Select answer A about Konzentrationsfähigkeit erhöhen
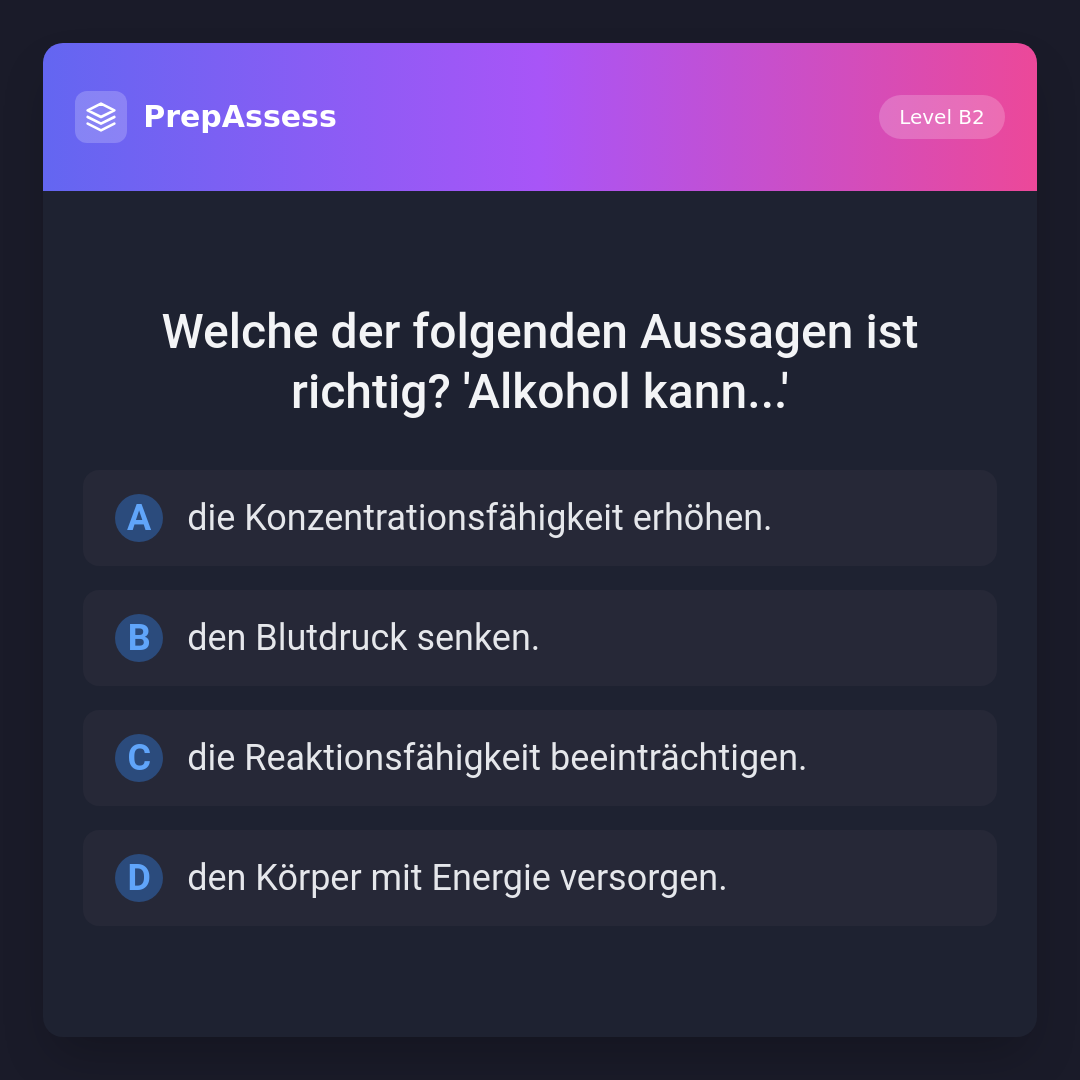1080x1080 pixels. pos(540,518)
